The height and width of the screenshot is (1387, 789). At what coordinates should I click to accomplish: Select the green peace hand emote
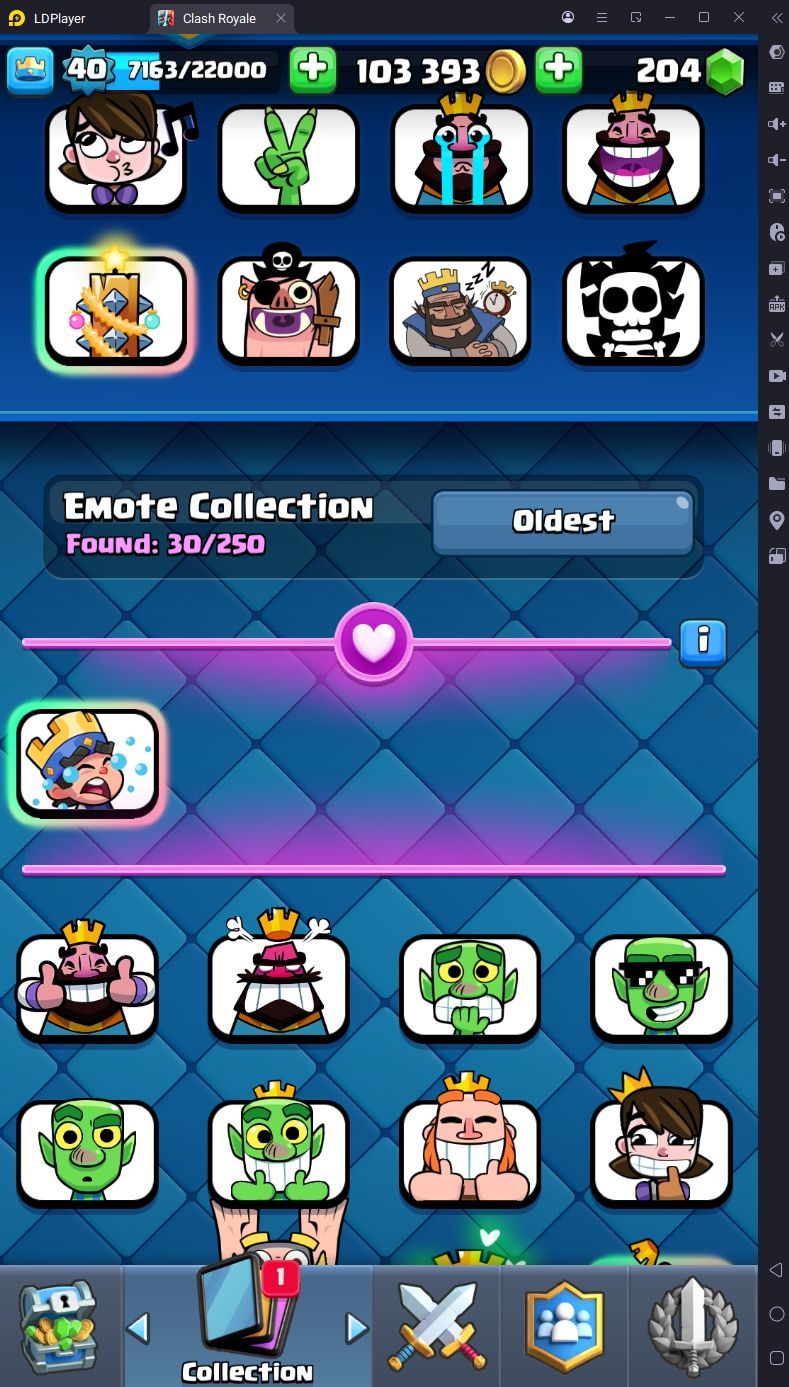(288, 156)
